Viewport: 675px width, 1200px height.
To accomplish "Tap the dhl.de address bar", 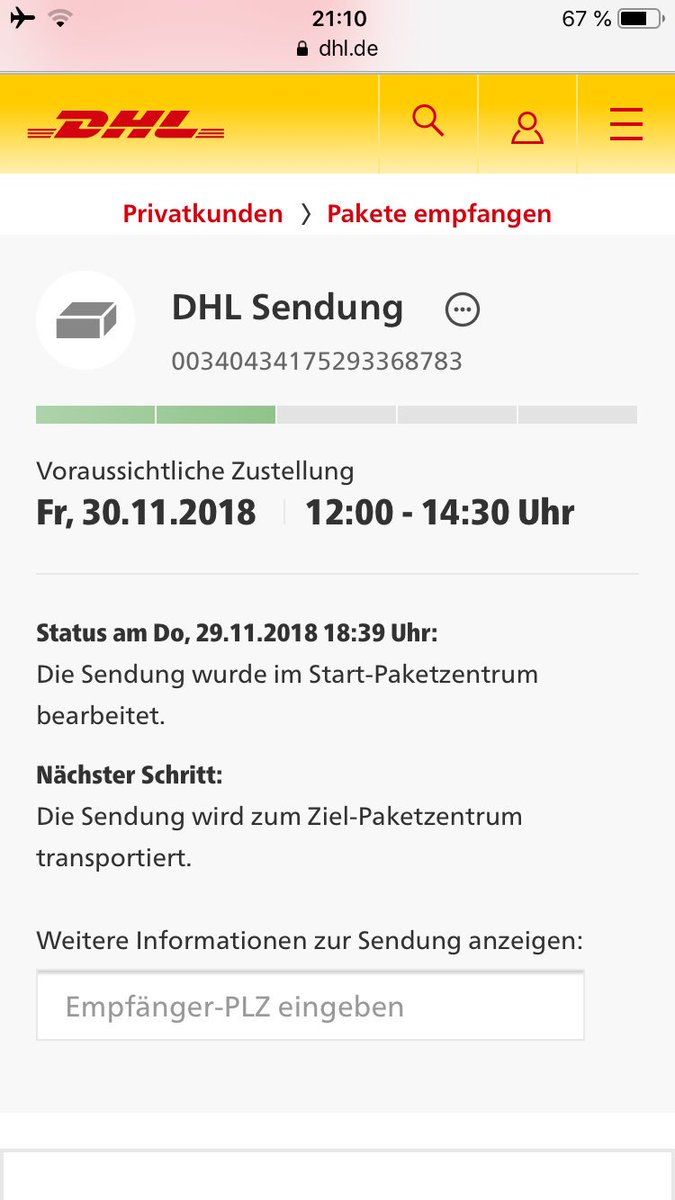I will [338, 48].
